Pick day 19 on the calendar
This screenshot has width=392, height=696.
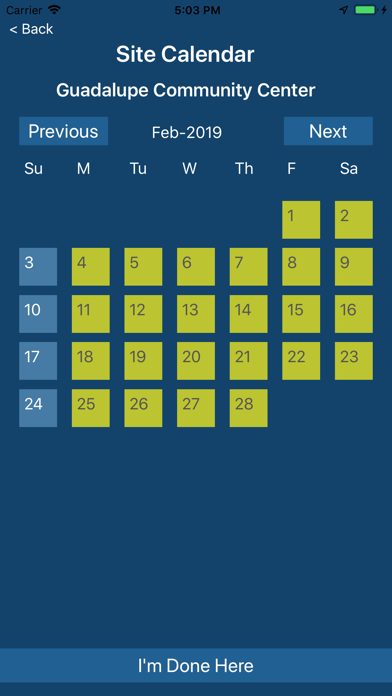pos(143,361)
